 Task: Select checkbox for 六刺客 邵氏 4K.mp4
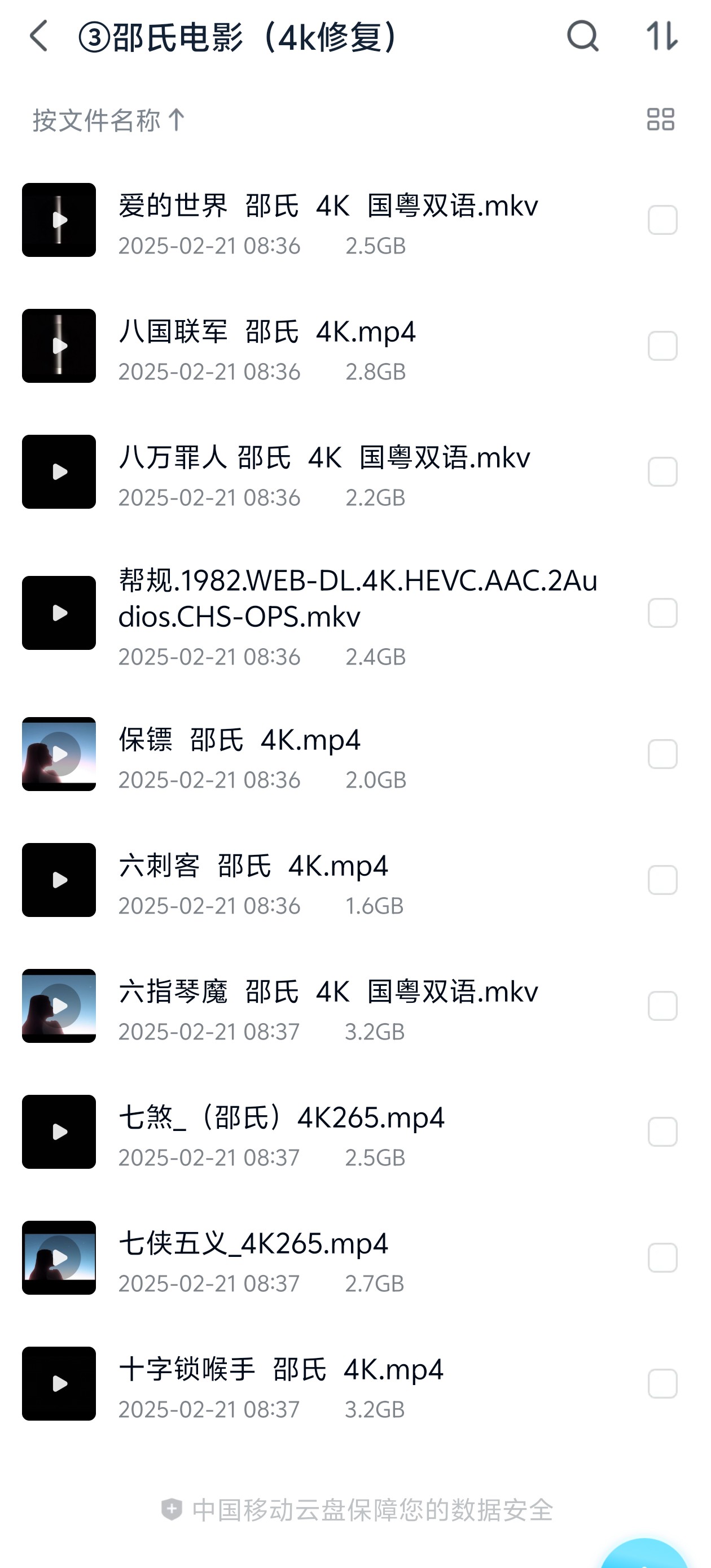click(x=662, y=880)
